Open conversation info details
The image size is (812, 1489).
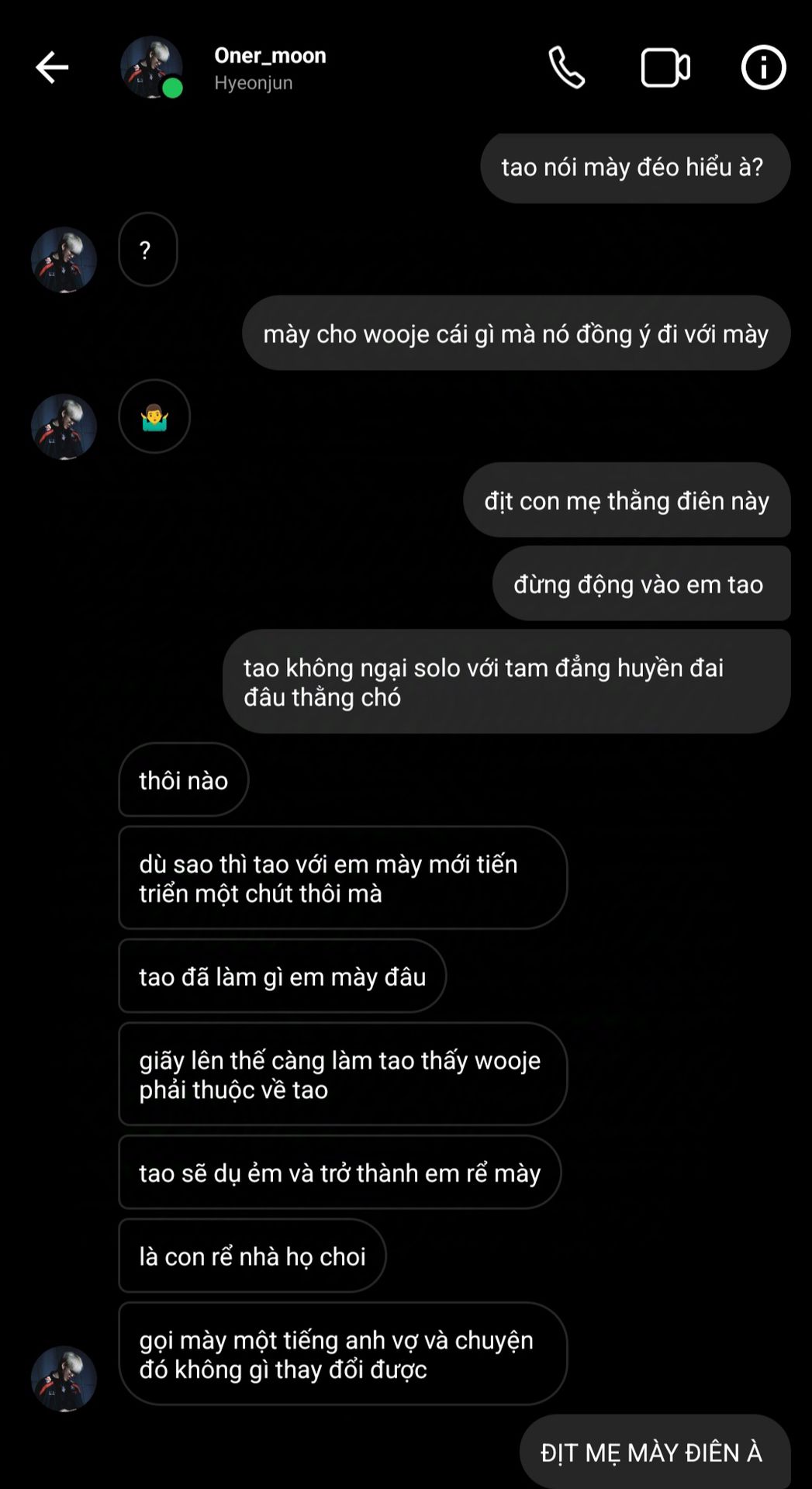763,67
